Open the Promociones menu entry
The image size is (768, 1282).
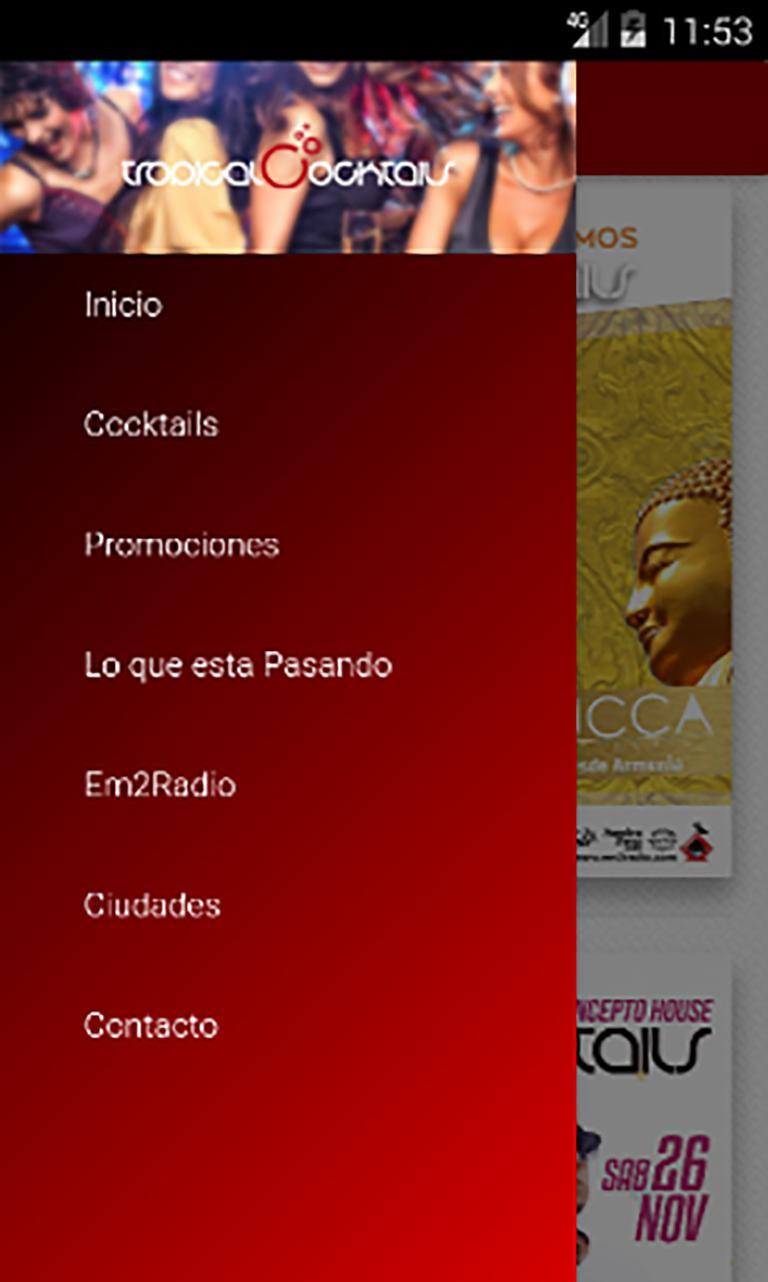[181, 546]
